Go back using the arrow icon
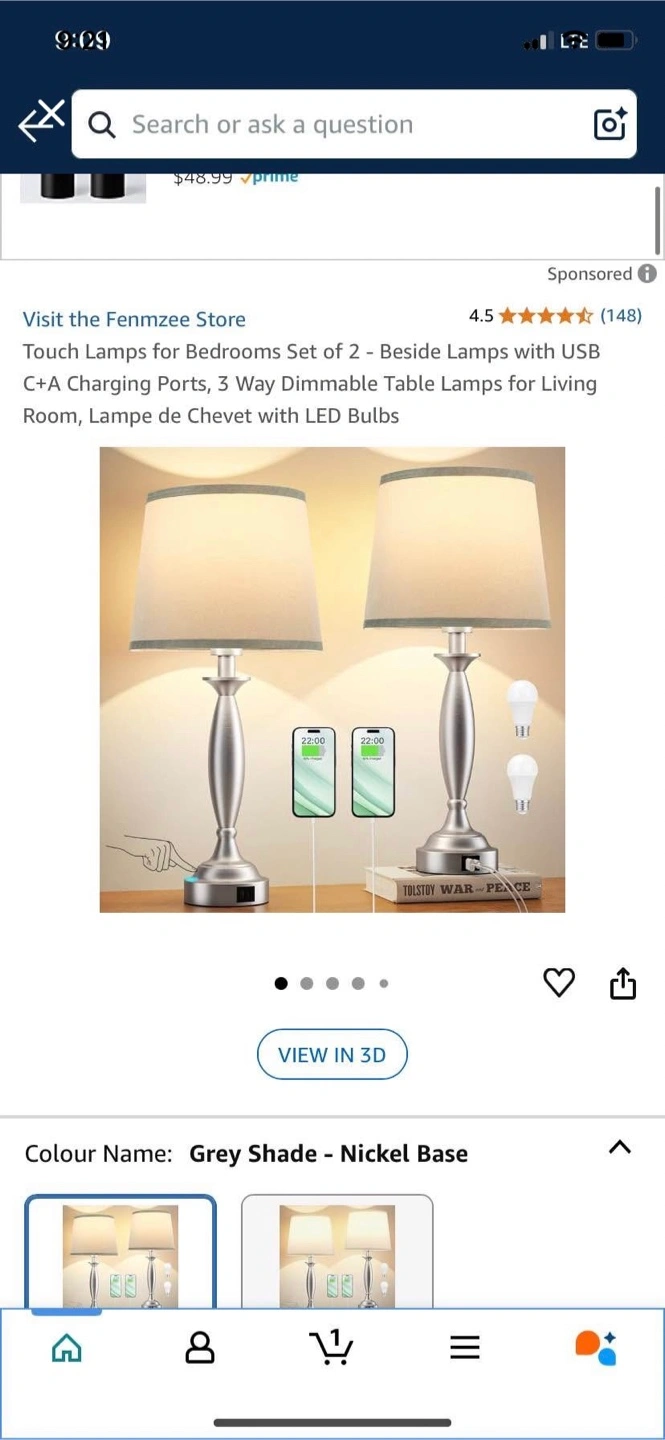This screenshot has height=1440, width=665. 40,123
